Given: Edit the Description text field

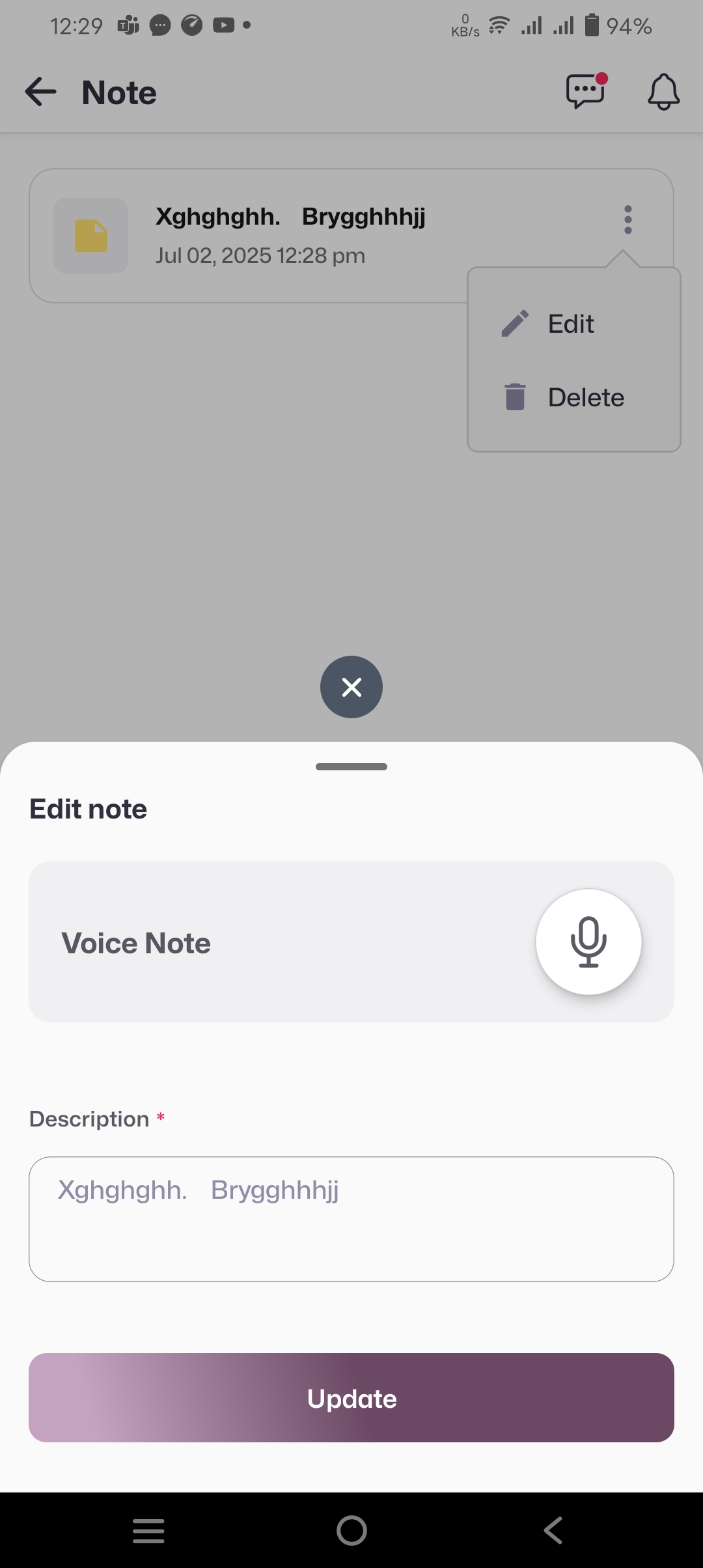Looking at the screenshot, I should [x=351, y=1219].
